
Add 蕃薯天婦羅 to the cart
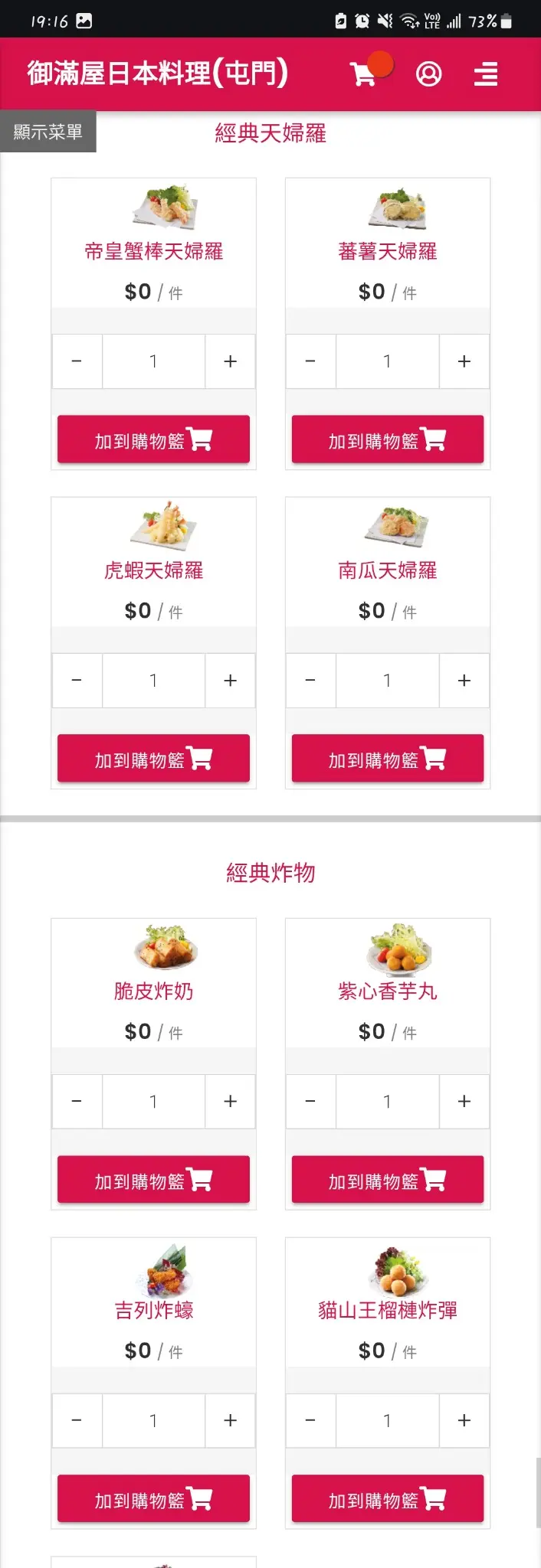(x=387, y=439)
